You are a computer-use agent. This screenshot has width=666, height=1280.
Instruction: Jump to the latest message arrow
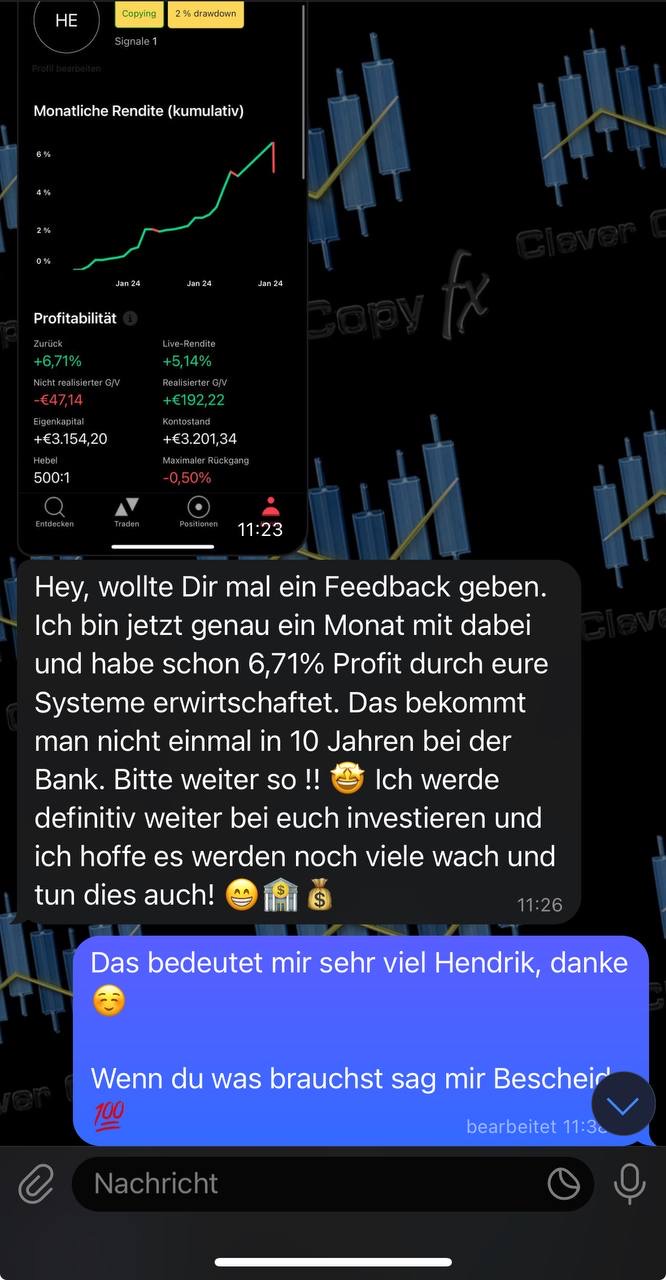[623, 1104]
